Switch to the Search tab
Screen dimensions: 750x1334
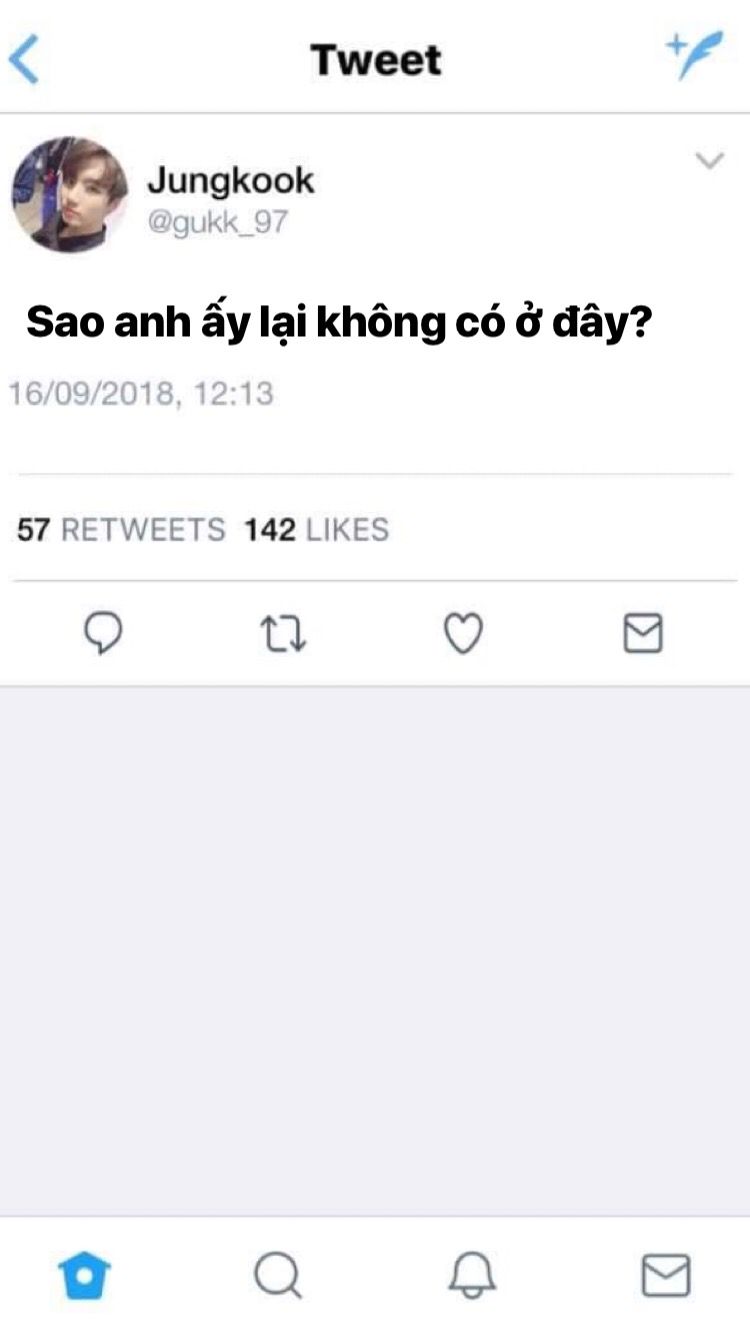coord(276,1275)
